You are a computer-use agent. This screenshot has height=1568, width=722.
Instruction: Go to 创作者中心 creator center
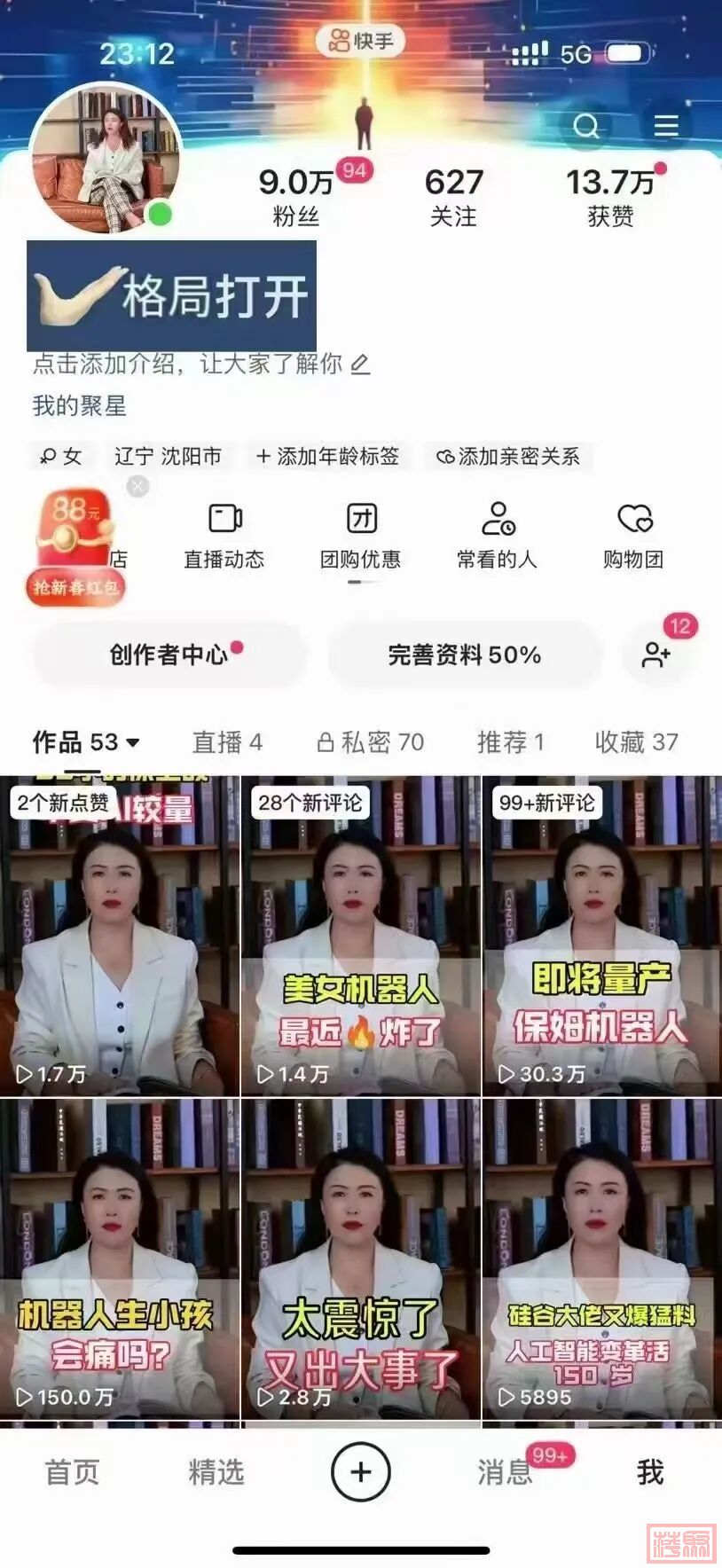[170, 655]
